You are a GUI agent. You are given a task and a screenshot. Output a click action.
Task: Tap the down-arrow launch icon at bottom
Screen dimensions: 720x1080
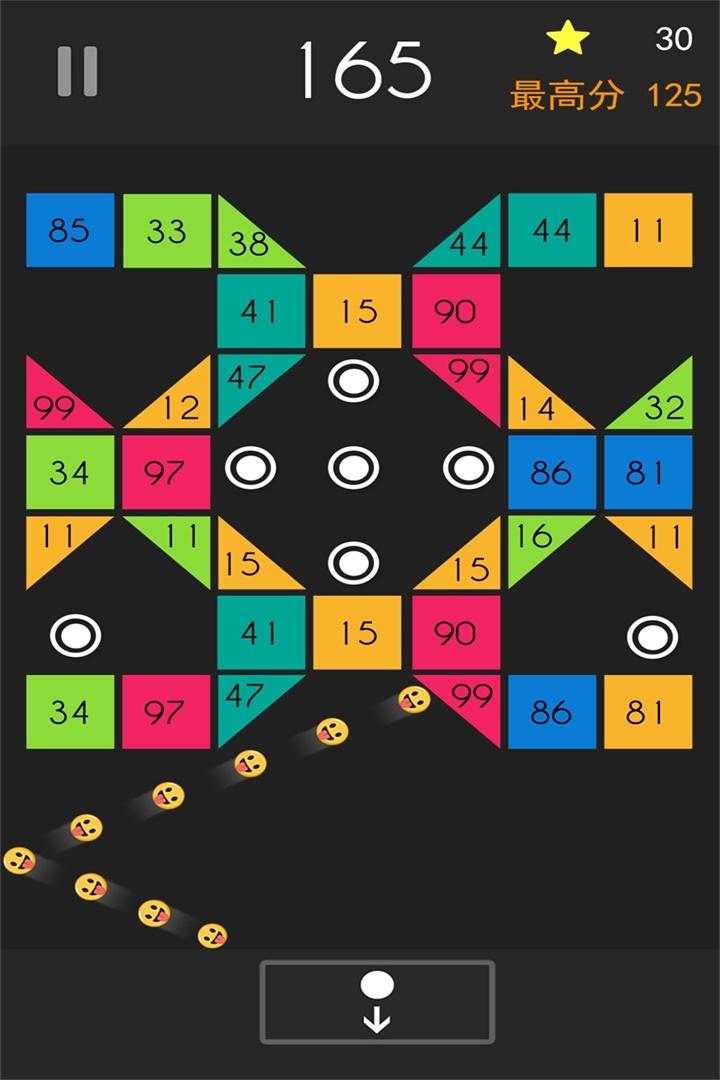pos(375,1020)
